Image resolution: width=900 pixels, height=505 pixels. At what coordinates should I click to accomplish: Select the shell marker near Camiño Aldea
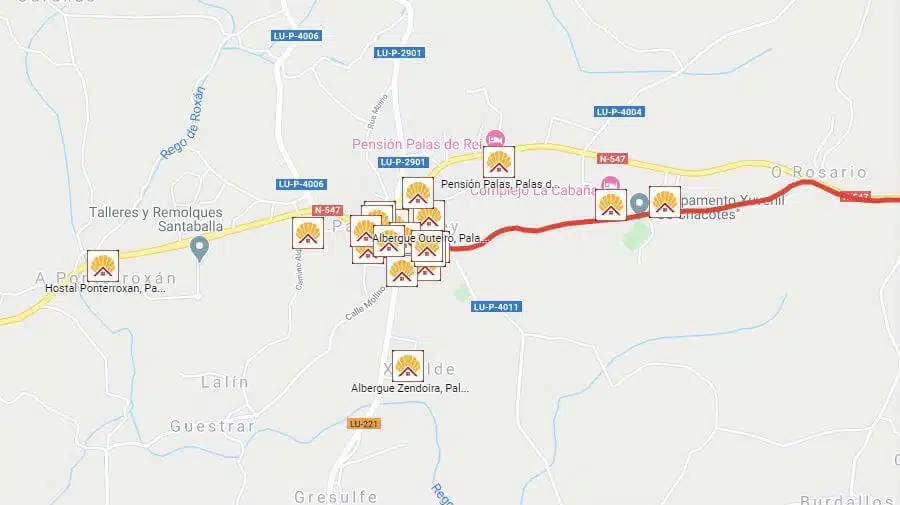(308, 235)
